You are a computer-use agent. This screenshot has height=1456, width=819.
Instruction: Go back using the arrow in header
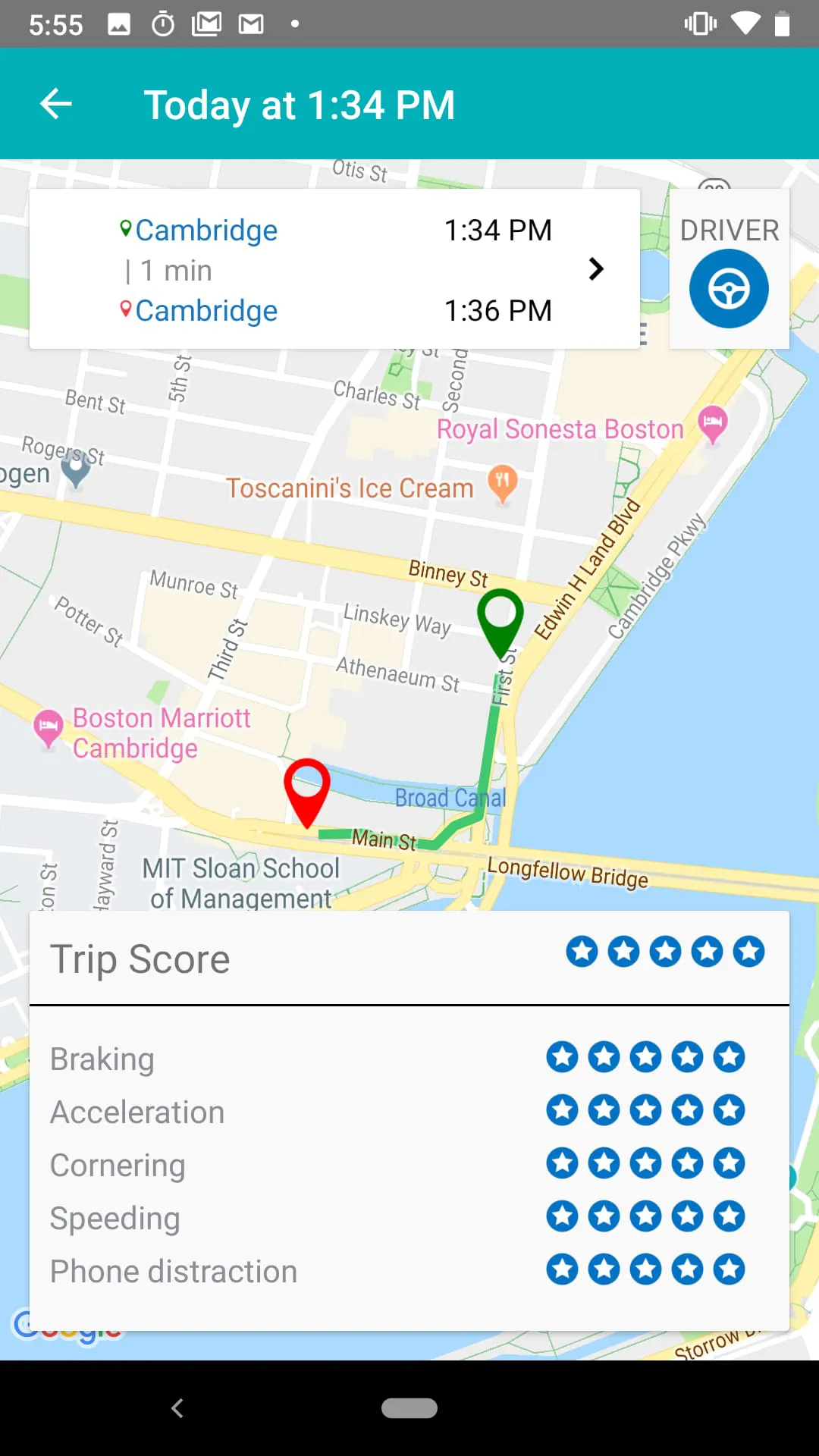[55, 104]
